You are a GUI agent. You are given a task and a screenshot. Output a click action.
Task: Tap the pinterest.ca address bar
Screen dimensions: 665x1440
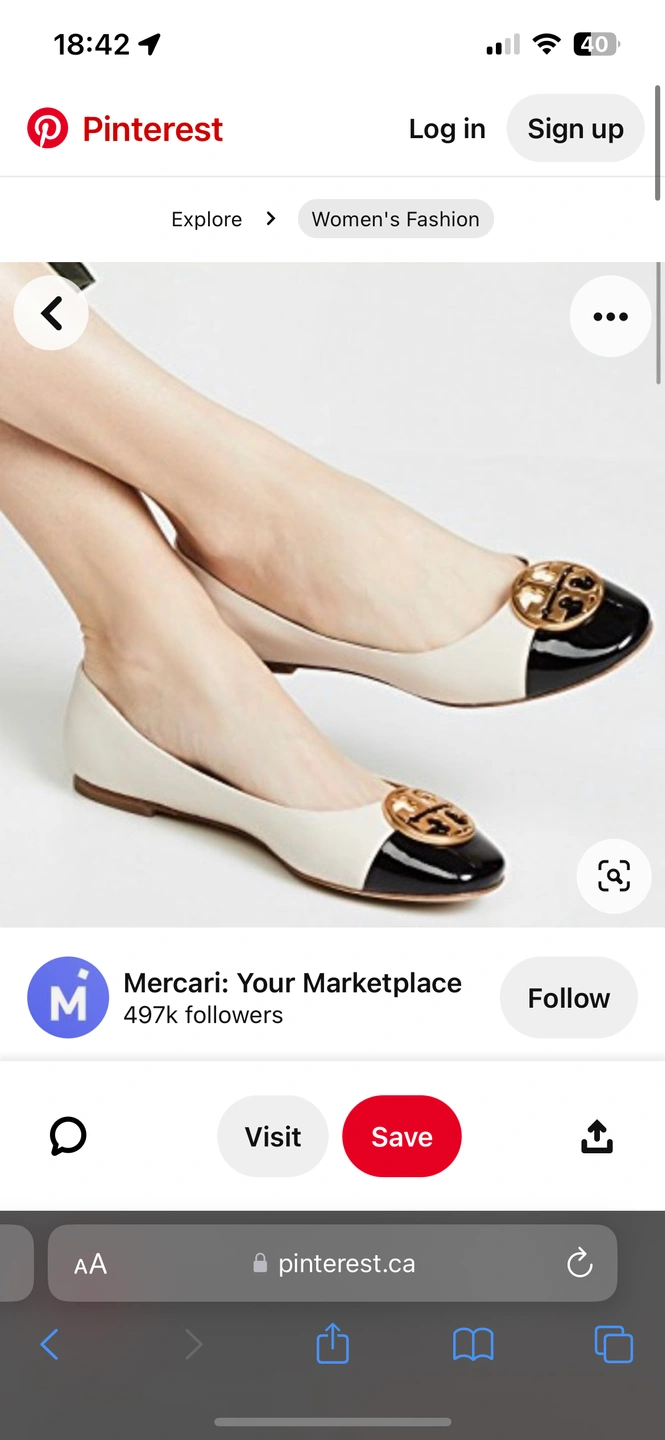tap(334, 1264)
